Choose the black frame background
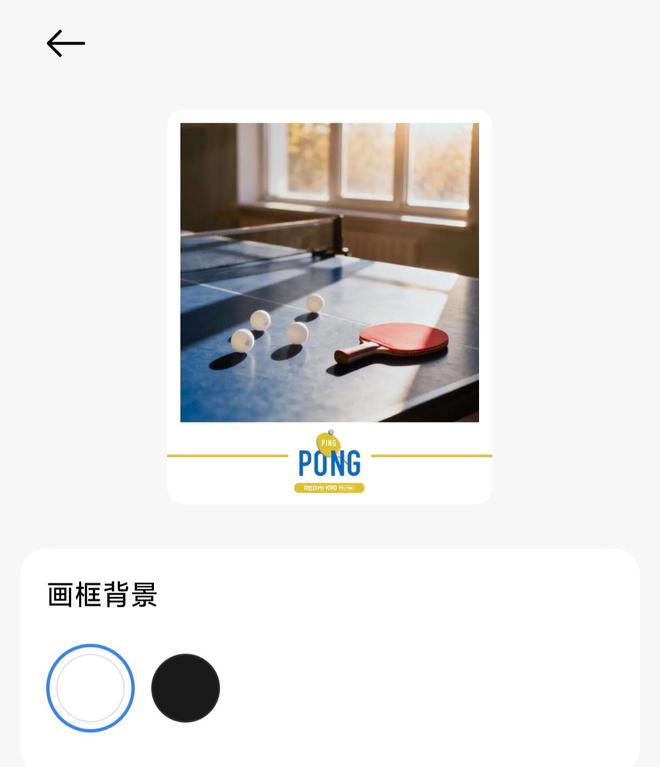660x767 pixels. click(185, 688)
